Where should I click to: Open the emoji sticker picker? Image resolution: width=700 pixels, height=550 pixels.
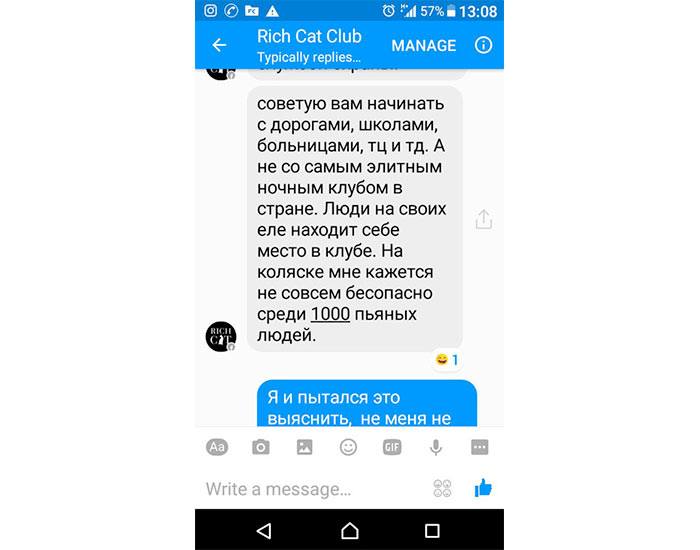click(x=349, y=447)
